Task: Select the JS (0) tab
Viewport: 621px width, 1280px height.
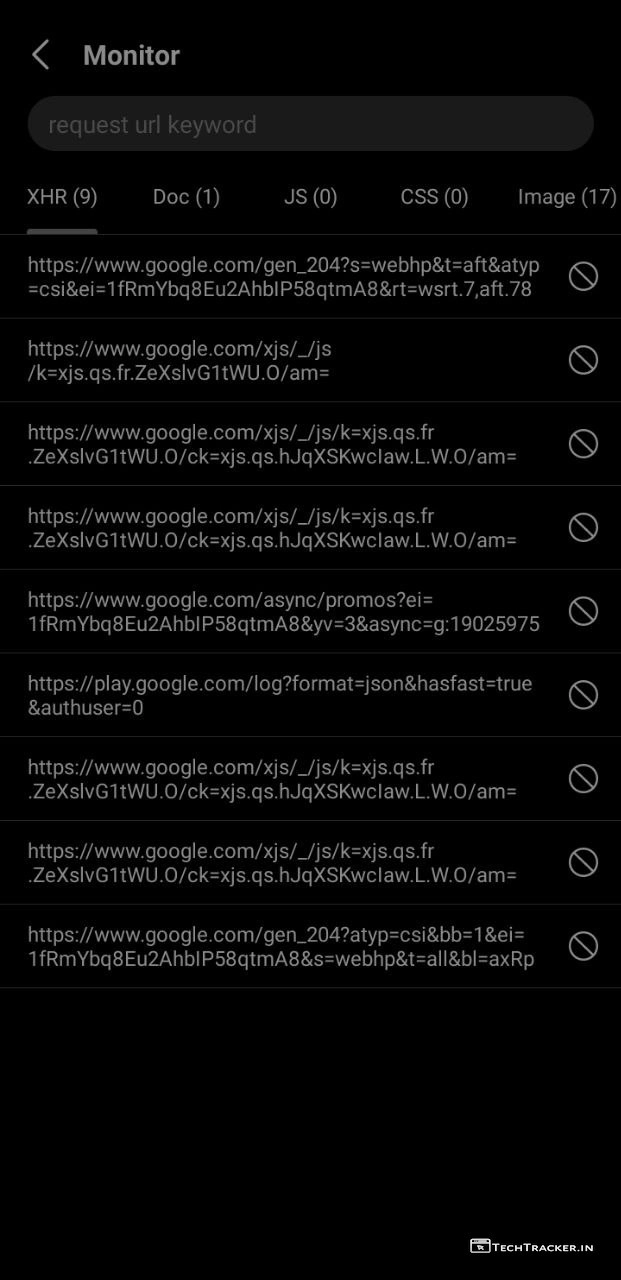Action: pos(310,197)
